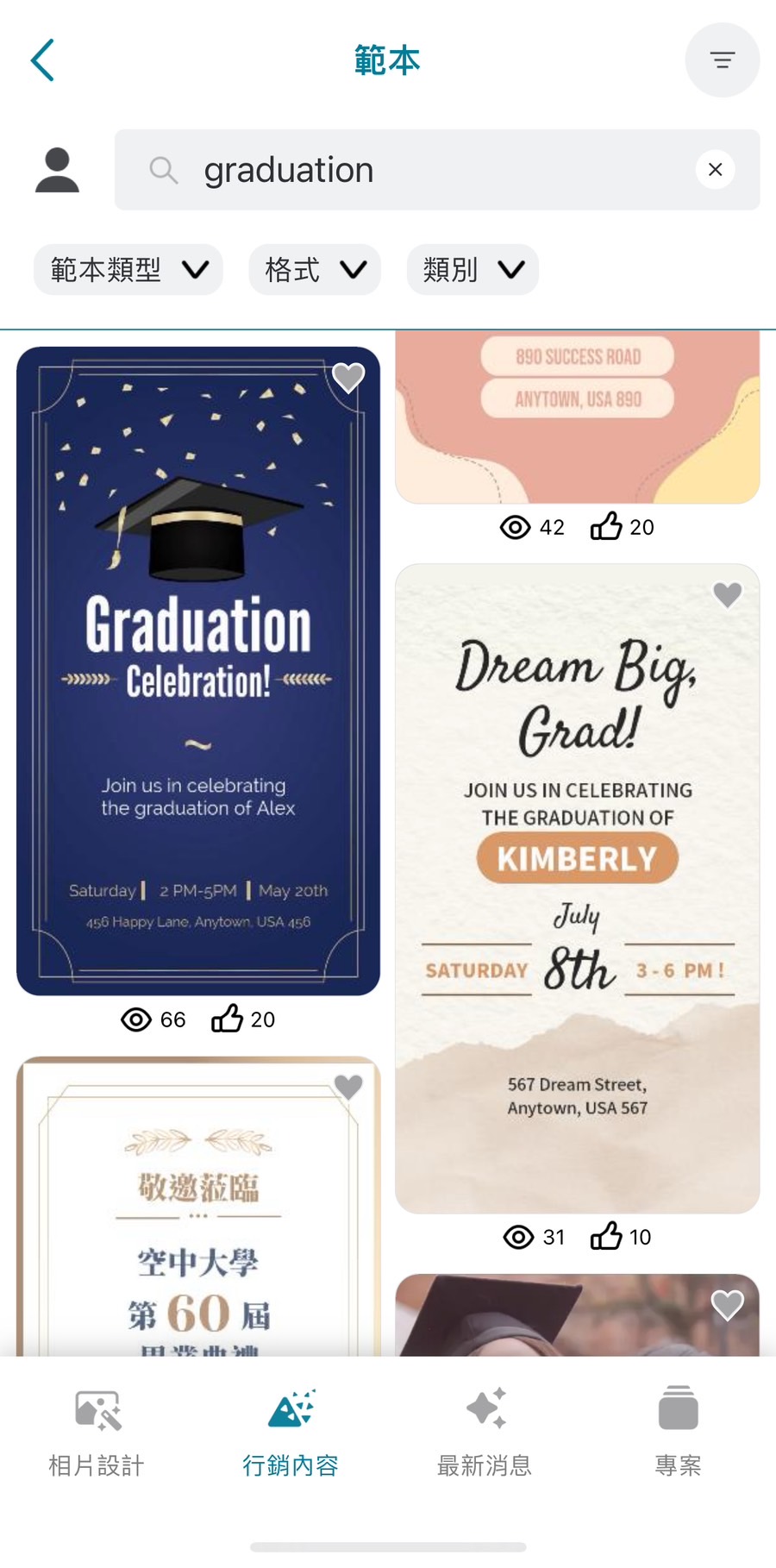Image resolution: width=776 pixels, height=1568 pixels.
Task: Go back using the top-left arrow
Action: 43,60
